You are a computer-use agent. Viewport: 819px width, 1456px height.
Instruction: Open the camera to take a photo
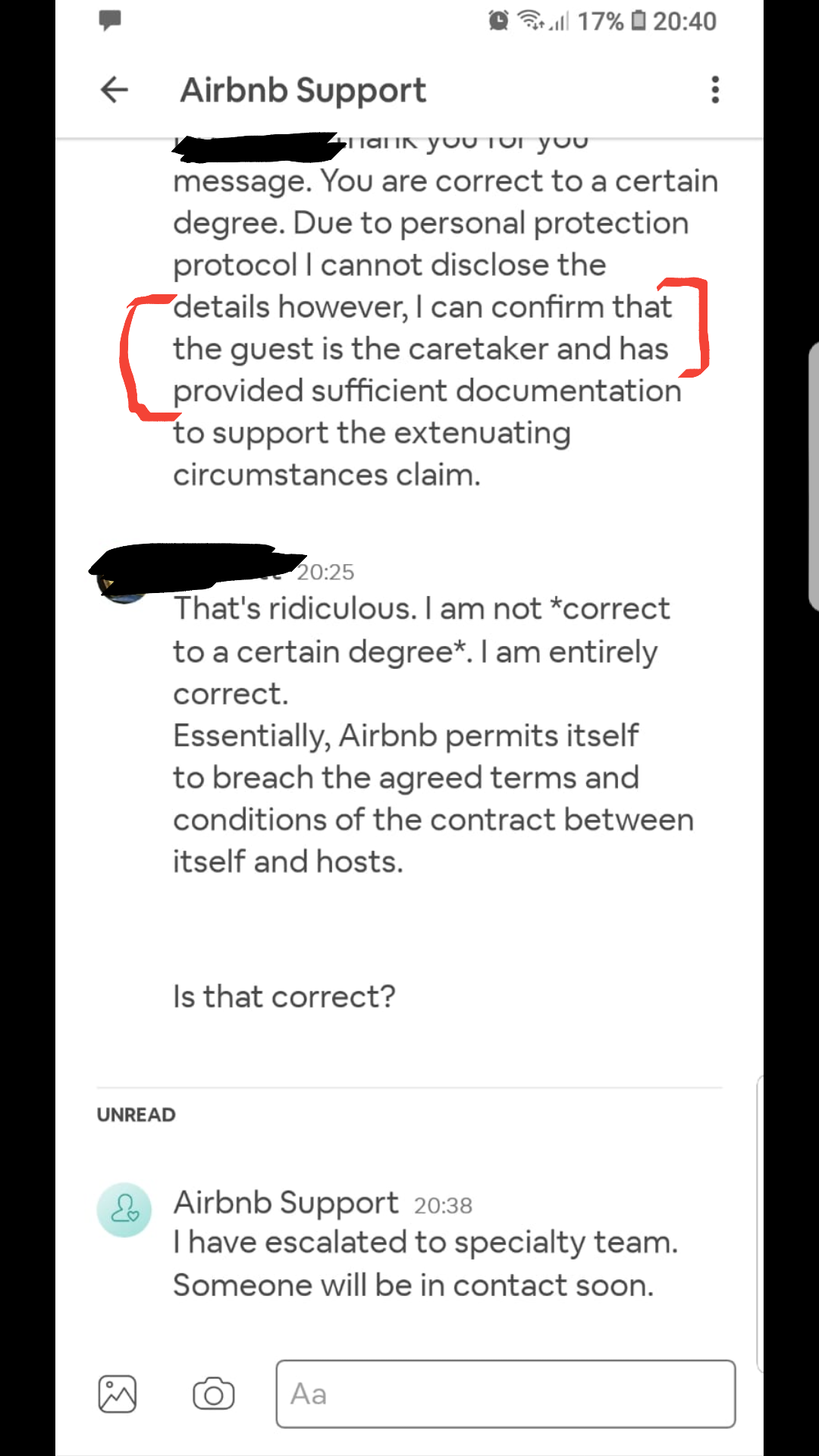coord(213,1394)
